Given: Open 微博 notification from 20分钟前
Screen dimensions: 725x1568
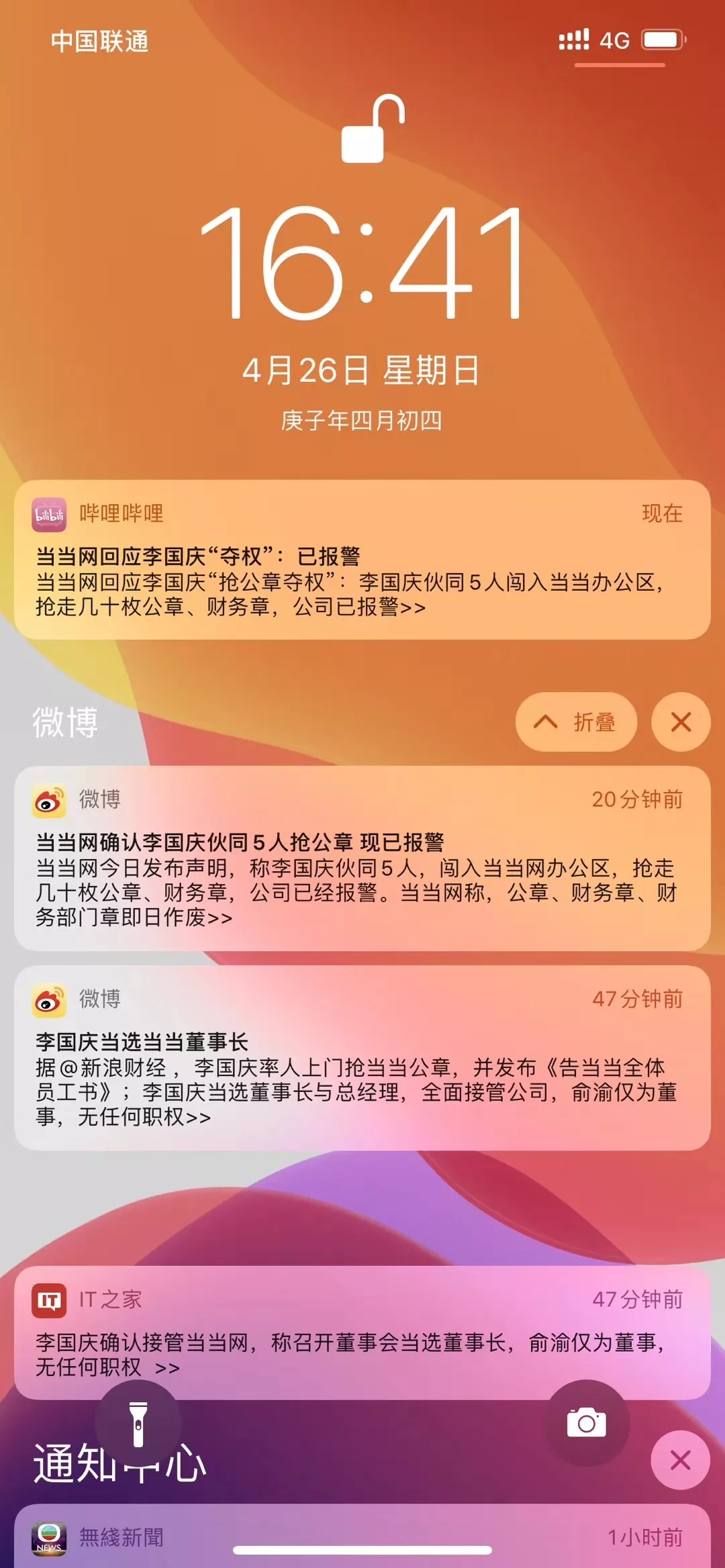Looking at the screenshot, I should coord(362,858).
